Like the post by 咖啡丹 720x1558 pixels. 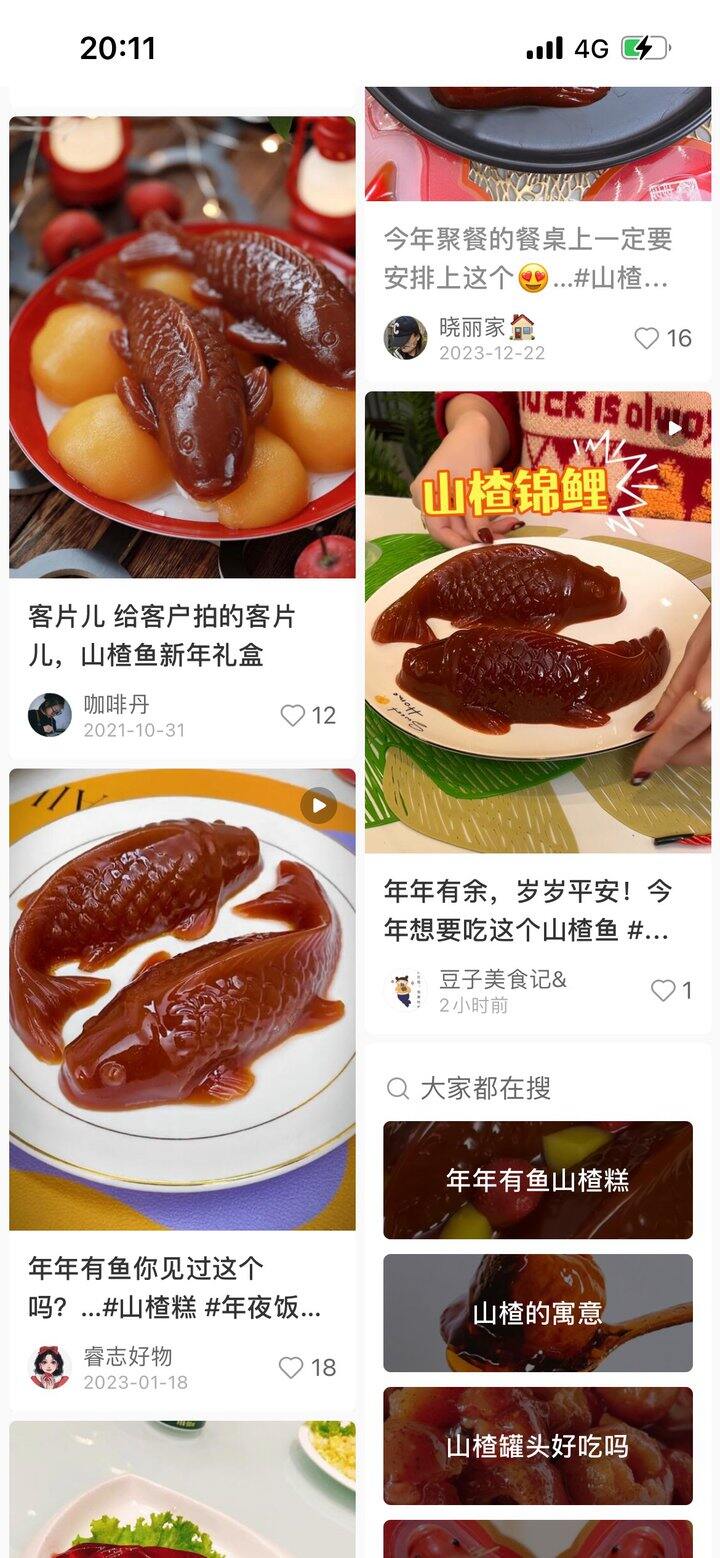(x=293, y=716)
